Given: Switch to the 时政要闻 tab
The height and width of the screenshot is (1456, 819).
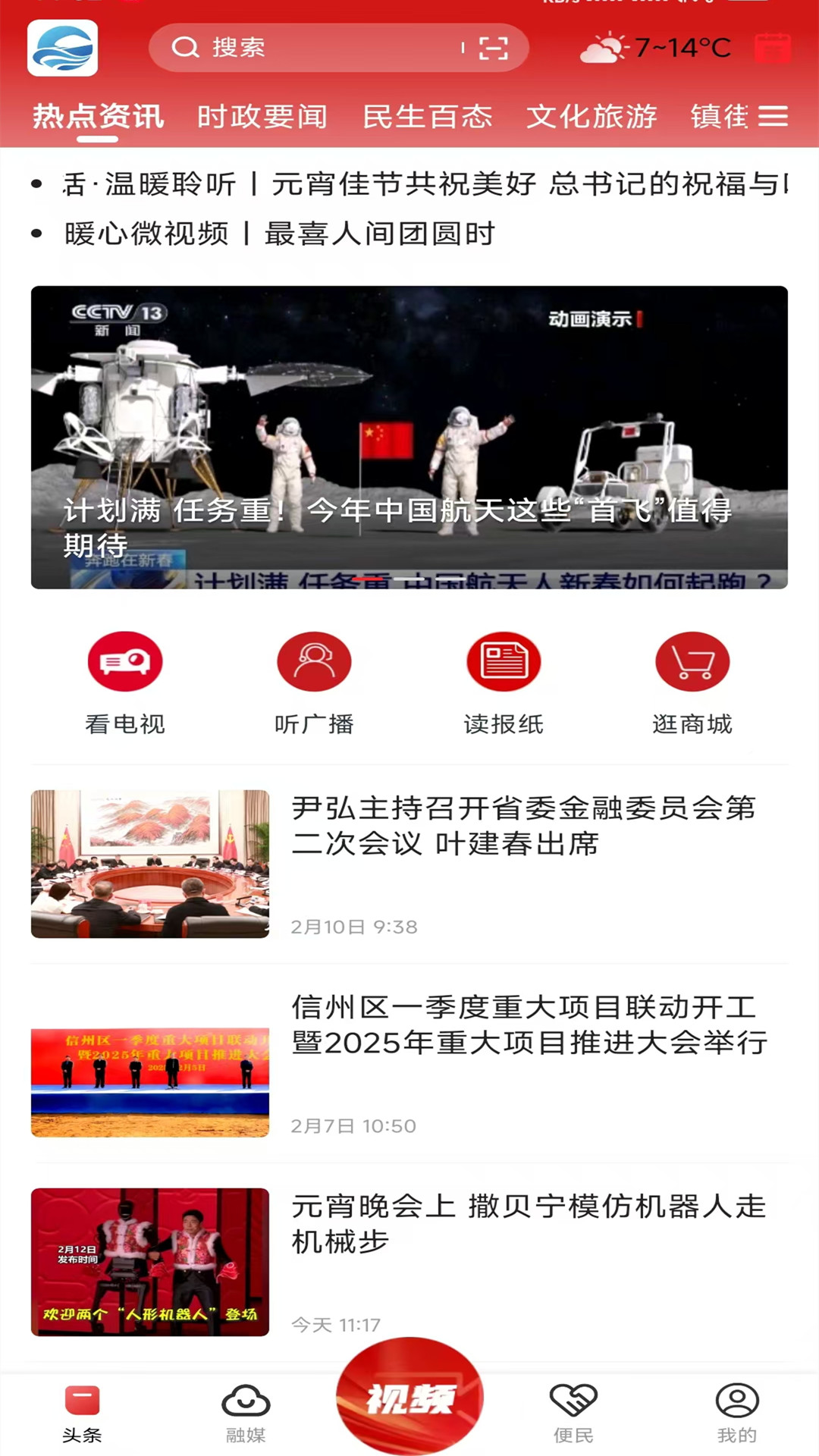Looking at the screenshot, I should coord(262,118).
